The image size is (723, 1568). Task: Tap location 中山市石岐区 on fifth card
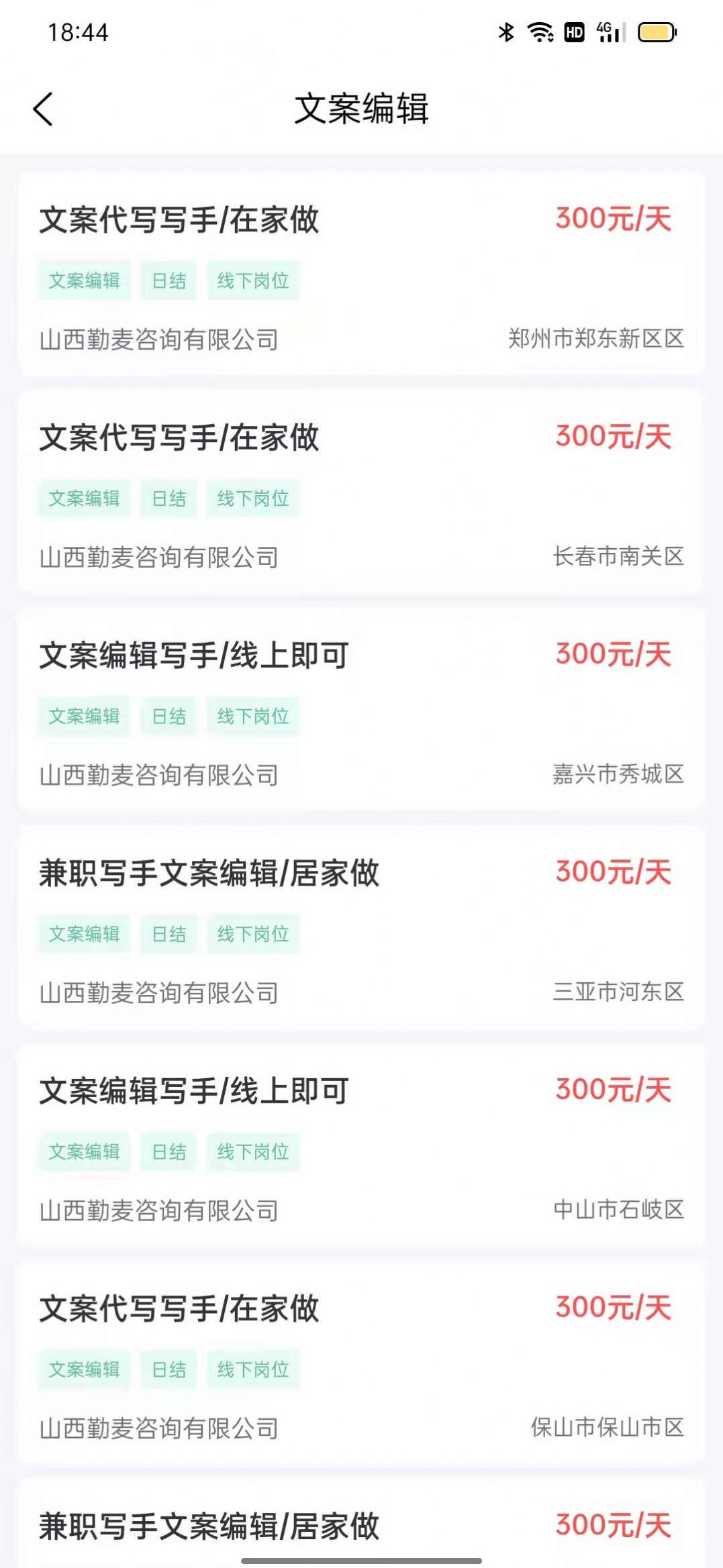[618, 1211]
